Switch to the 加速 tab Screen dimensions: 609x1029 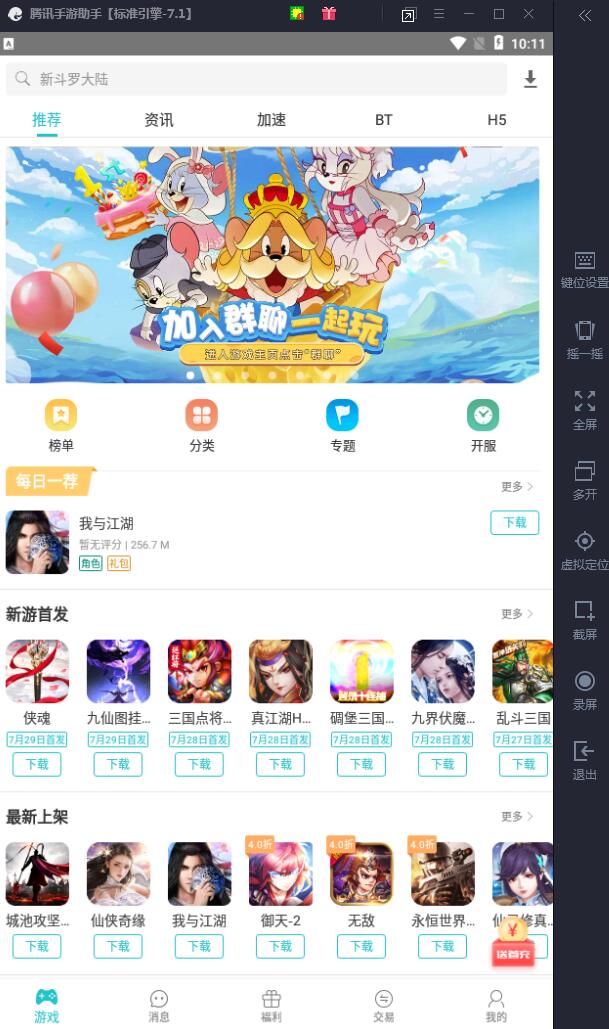[271, 119]
